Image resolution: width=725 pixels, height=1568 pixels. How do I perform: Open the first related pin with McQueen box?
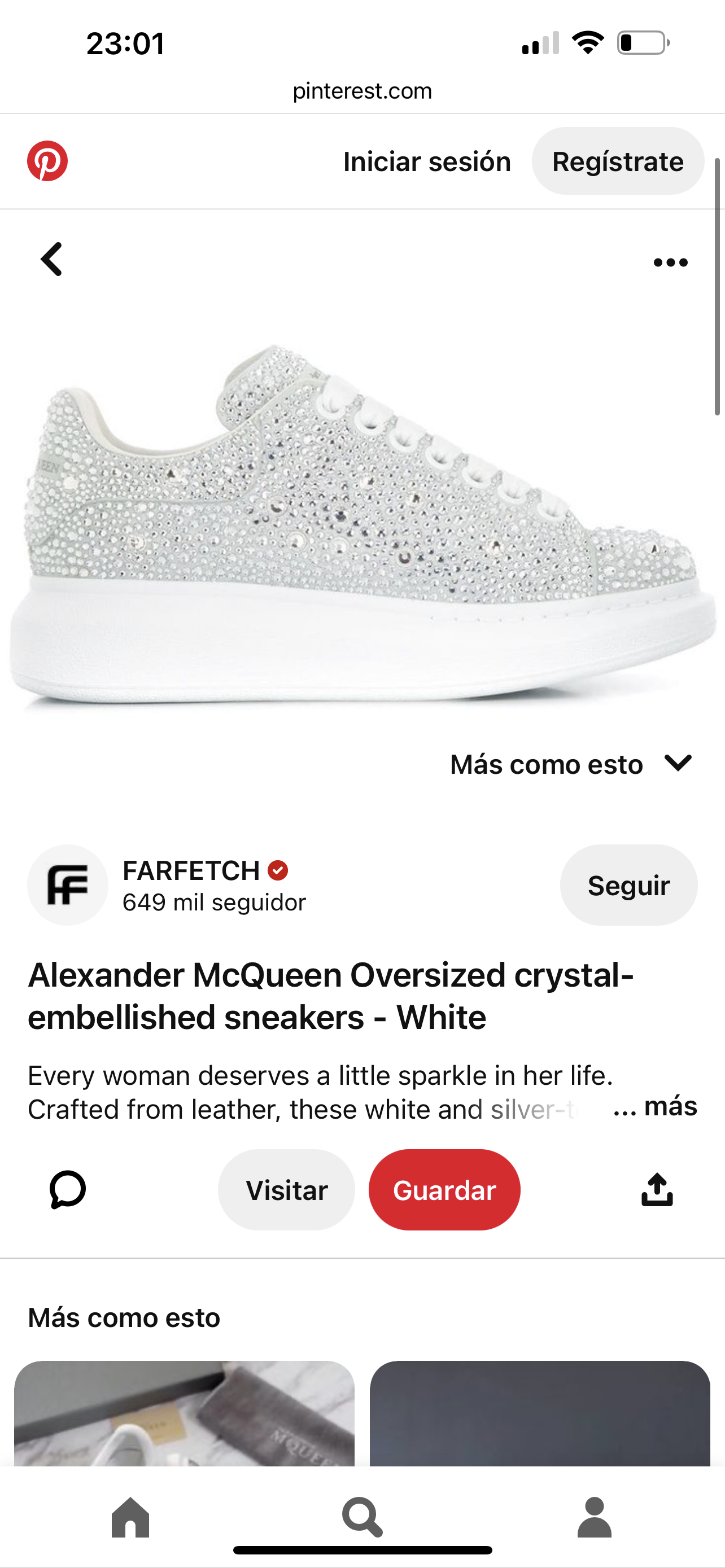[184, 1413]
